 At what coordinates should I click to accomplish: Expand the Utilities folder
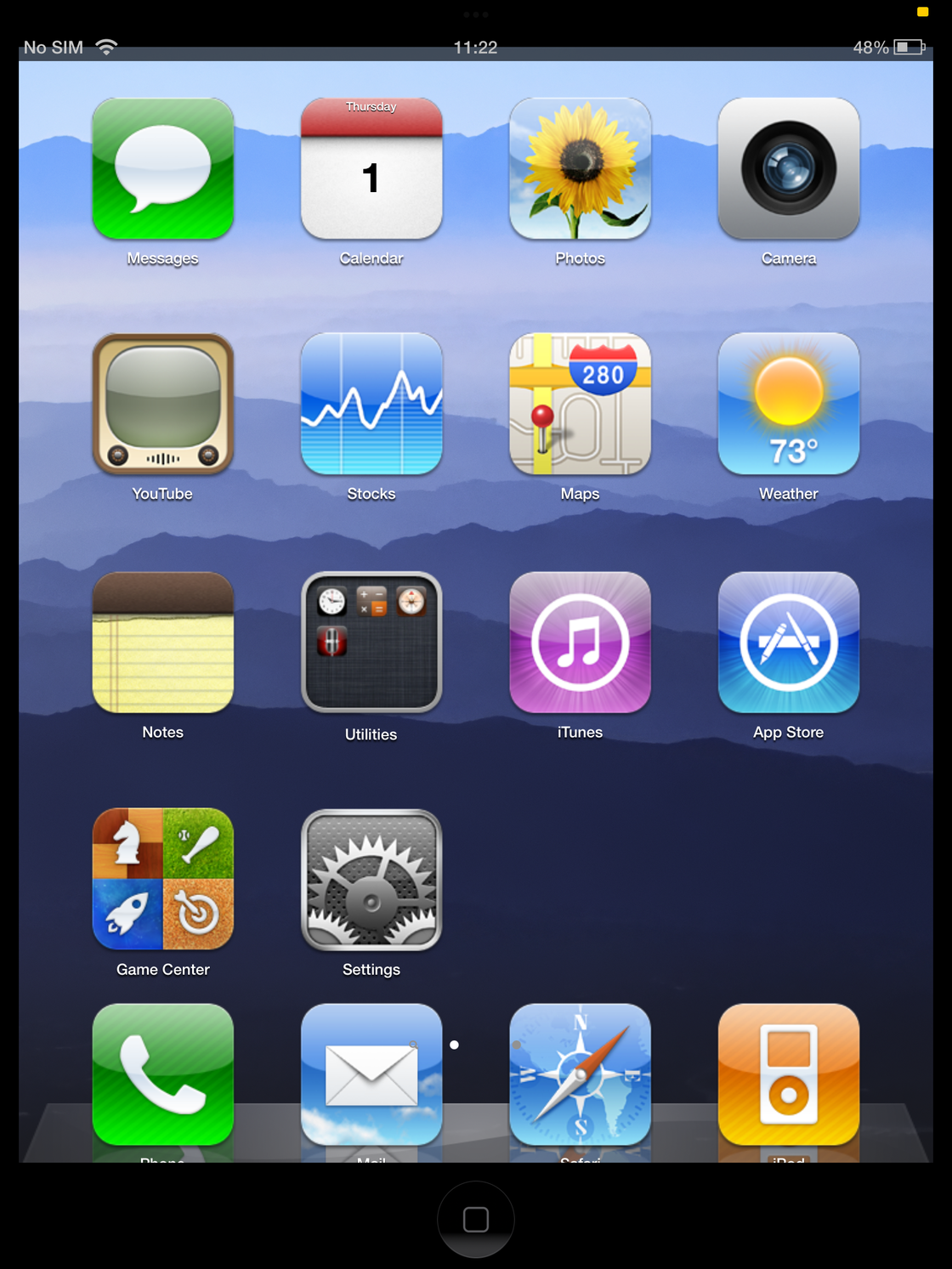(371, 643)
